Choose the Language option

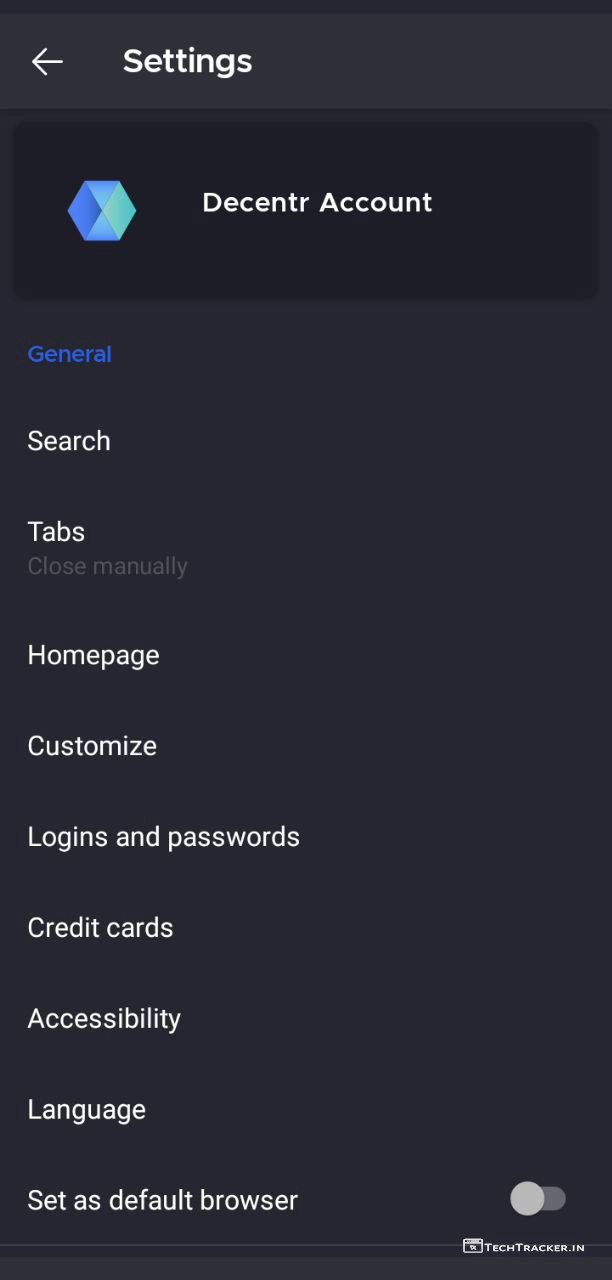pos(86,1110)
